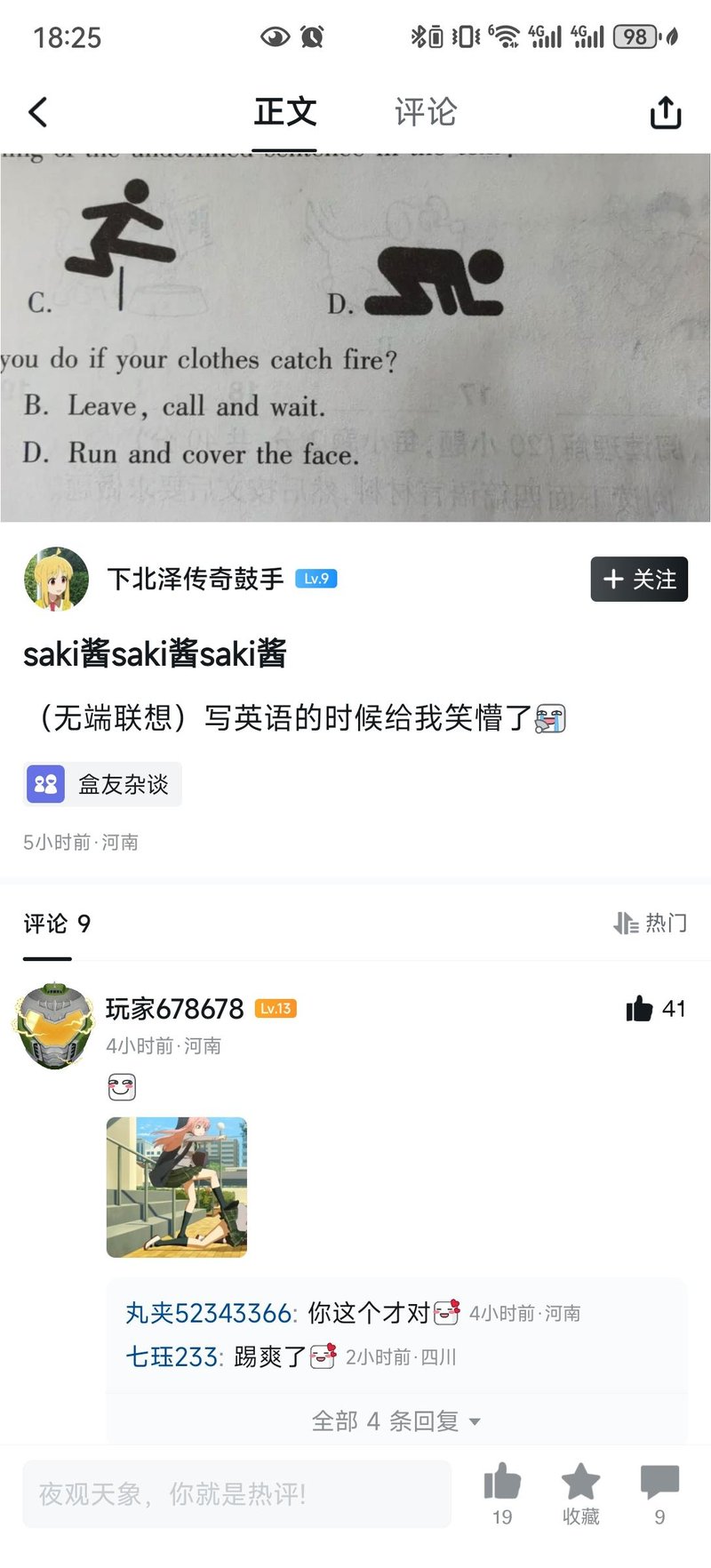Switch to the 评论 tab
Screen dimensions: 711x1568
pos(425,113)
